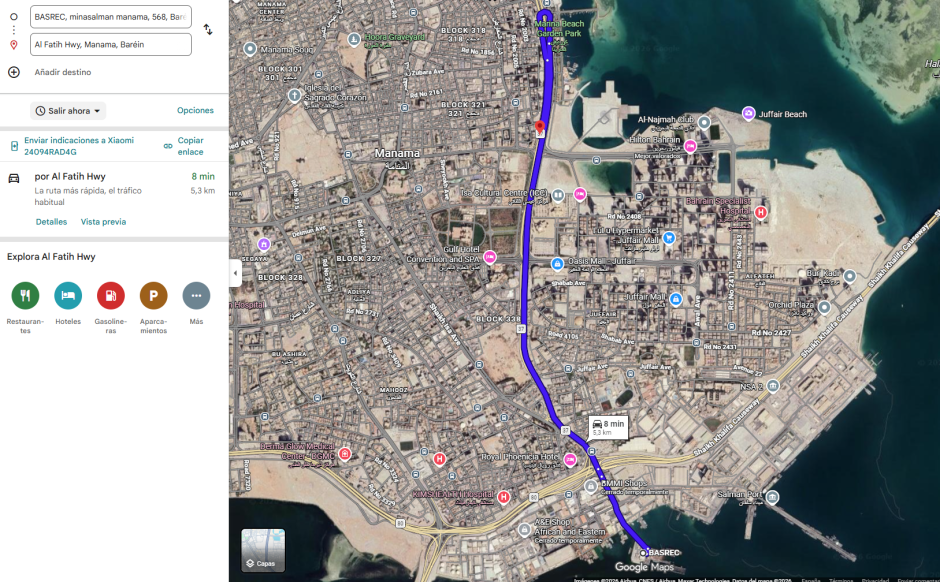Collapse the side panel

(x=235, y=272)
